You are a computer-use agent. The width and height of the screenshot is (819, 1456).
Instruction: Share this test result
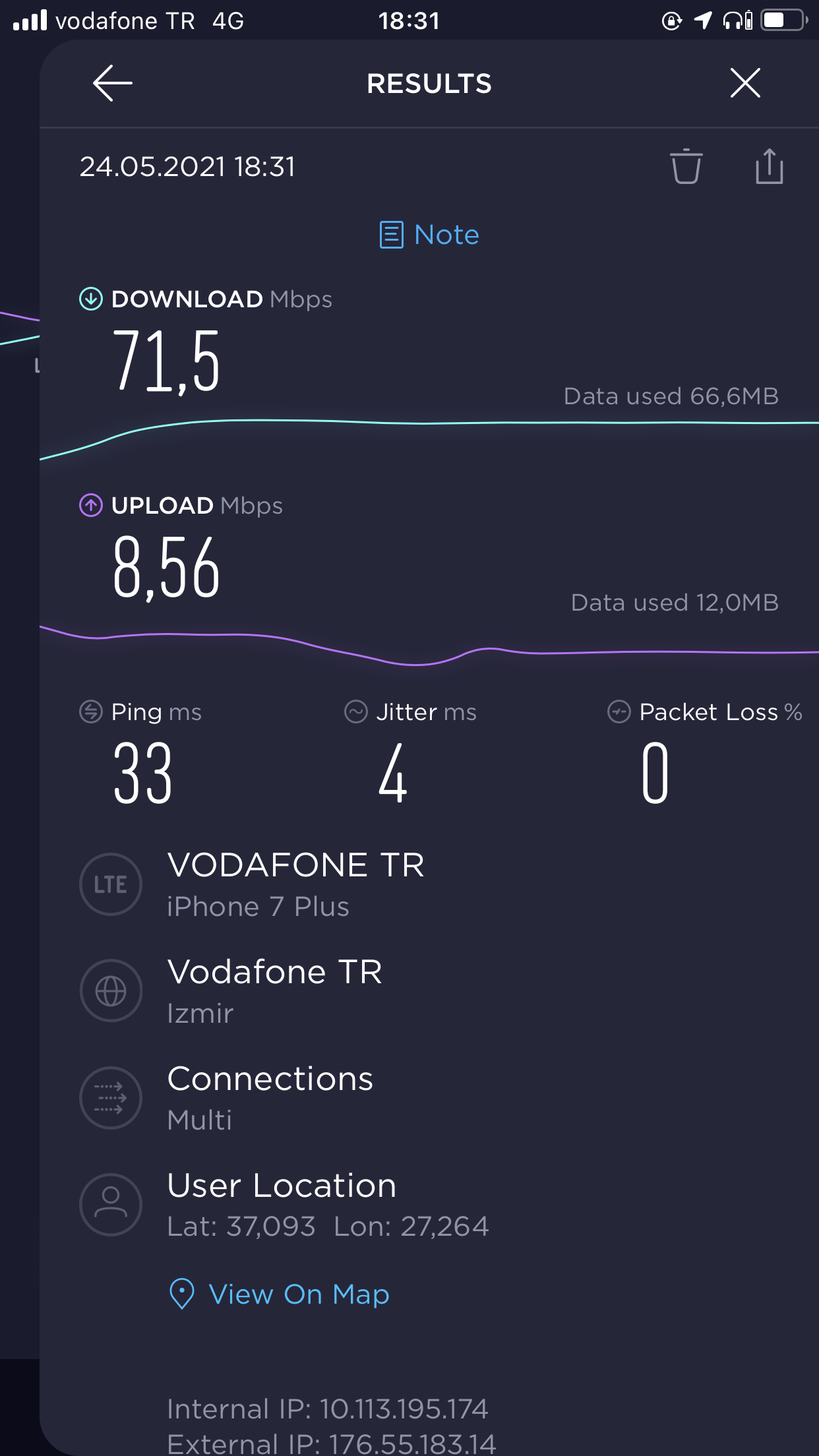(769, 166)
